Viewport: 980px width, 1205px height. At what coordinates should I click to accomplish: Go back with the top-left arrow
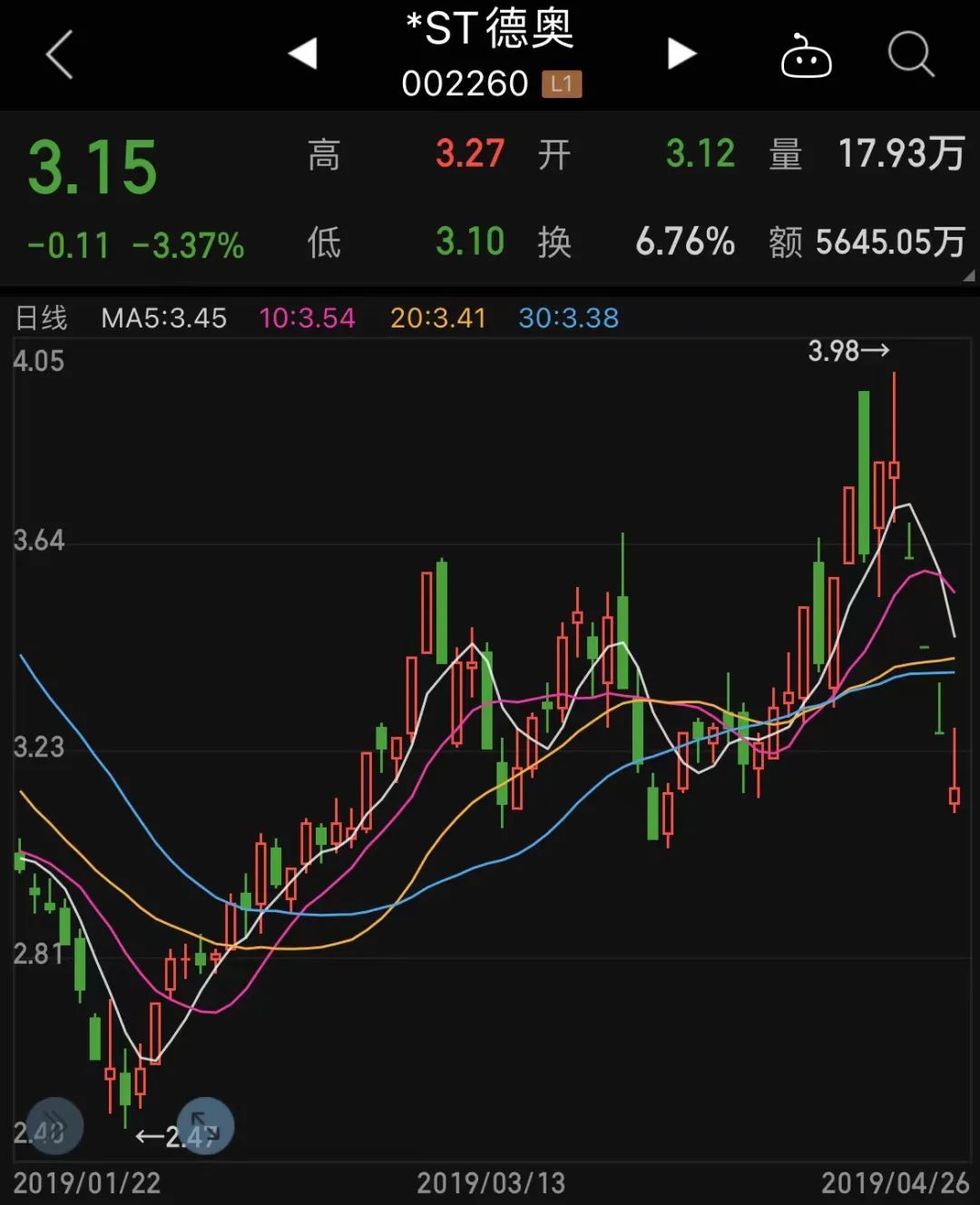pos(60,54)
